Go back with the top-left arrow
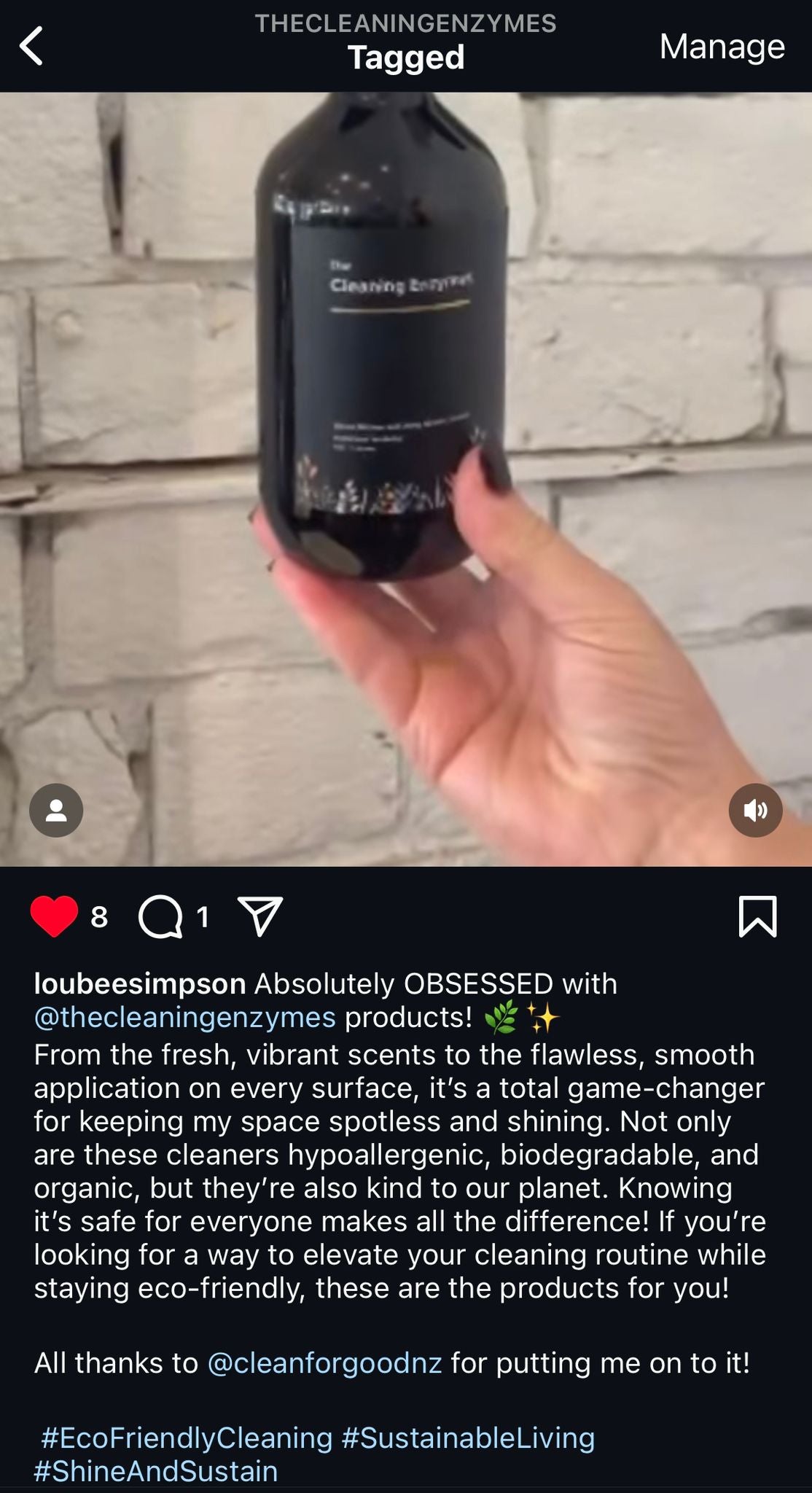 pos(32,47)
